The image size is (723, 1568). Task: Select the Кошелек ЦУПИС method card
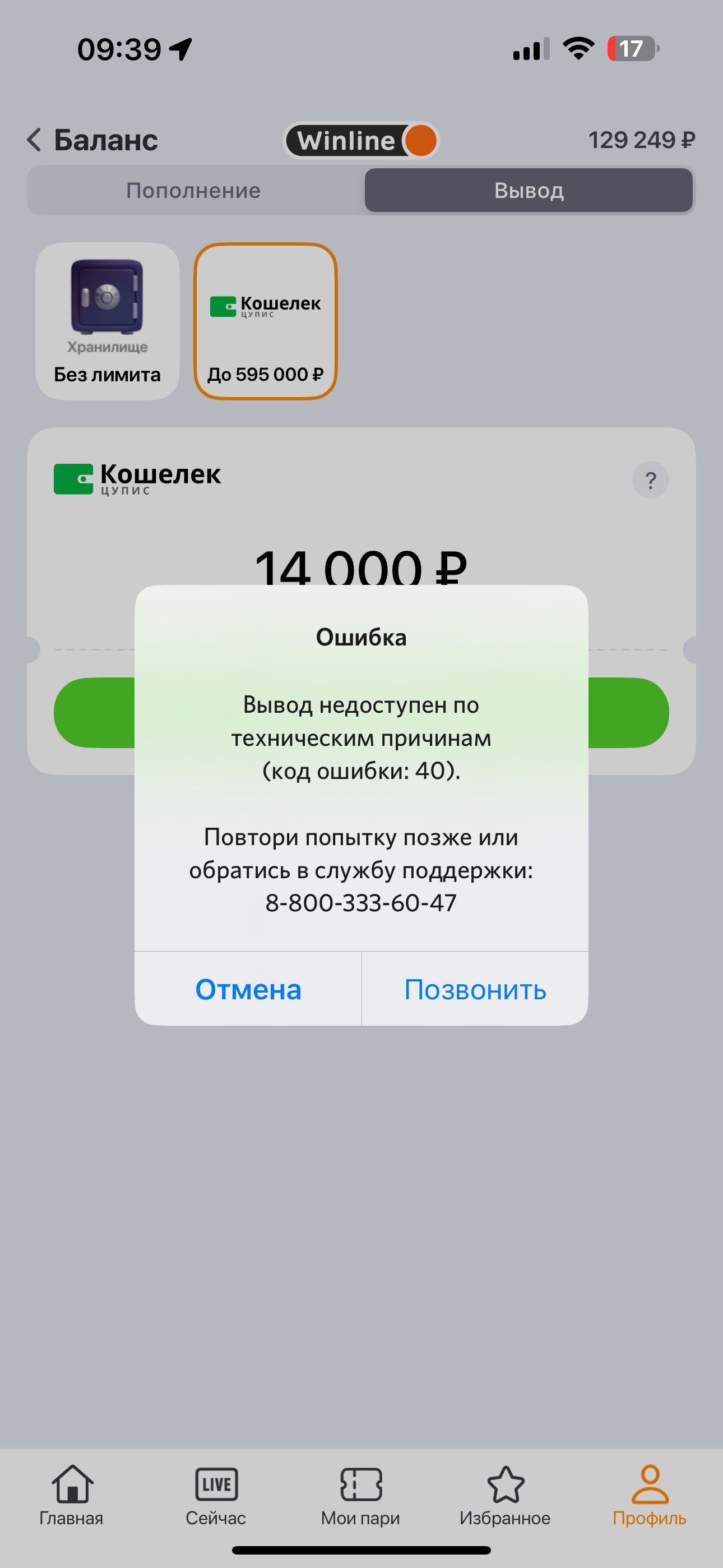265,321
